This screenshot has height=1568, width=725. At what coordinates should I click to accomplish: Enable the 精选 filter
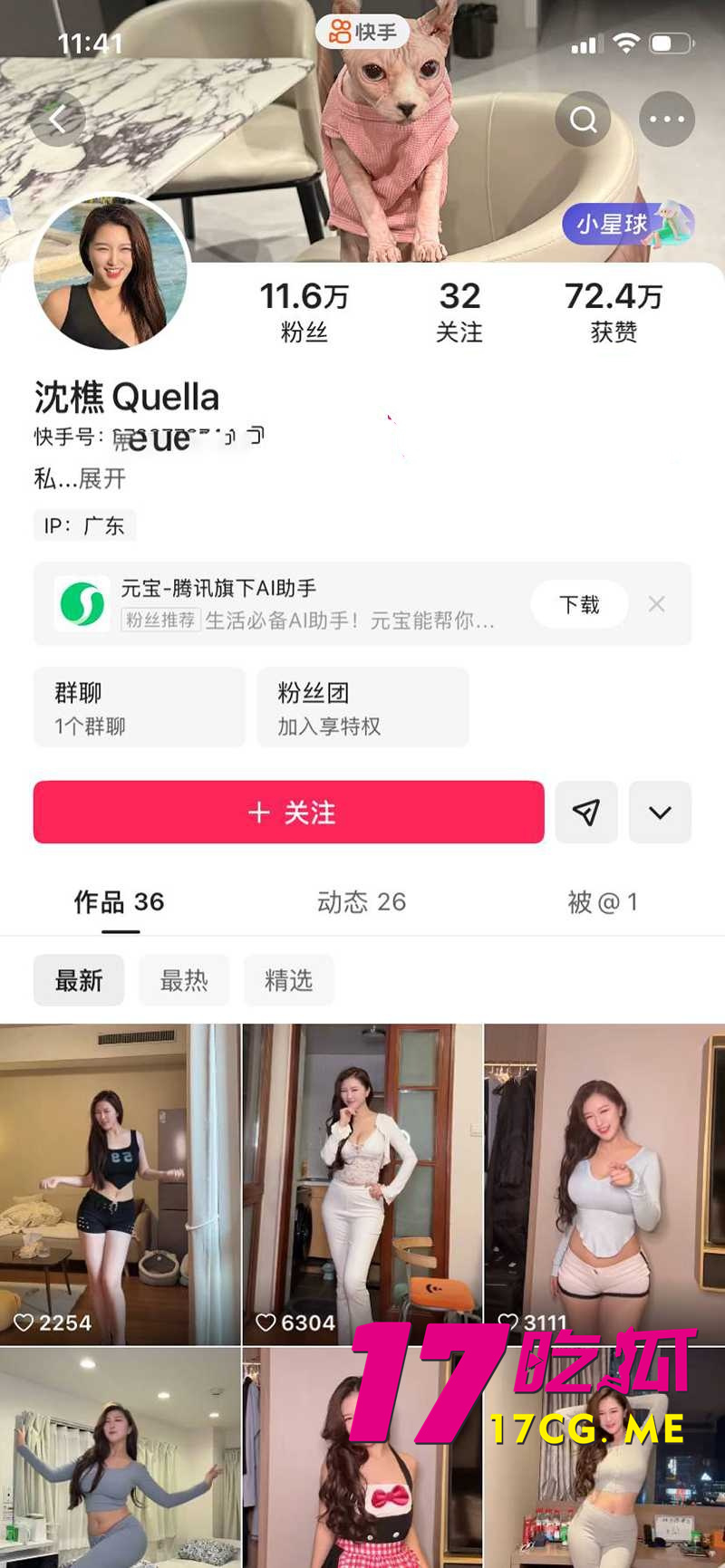click(288, 980)
